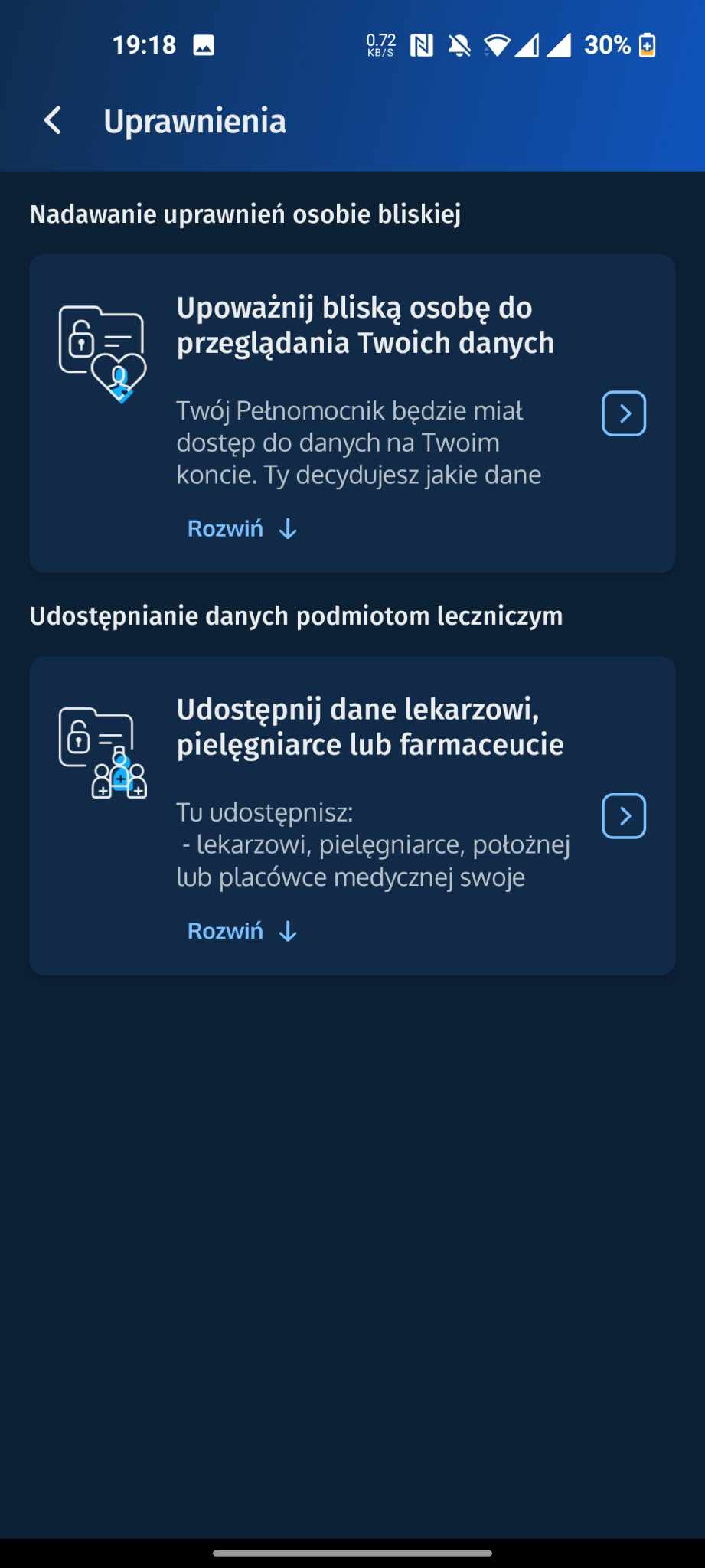Open the Udostępnij dane lekarzowi card
This screenshot has width=705, height=1568.
[x=352, y=815]
